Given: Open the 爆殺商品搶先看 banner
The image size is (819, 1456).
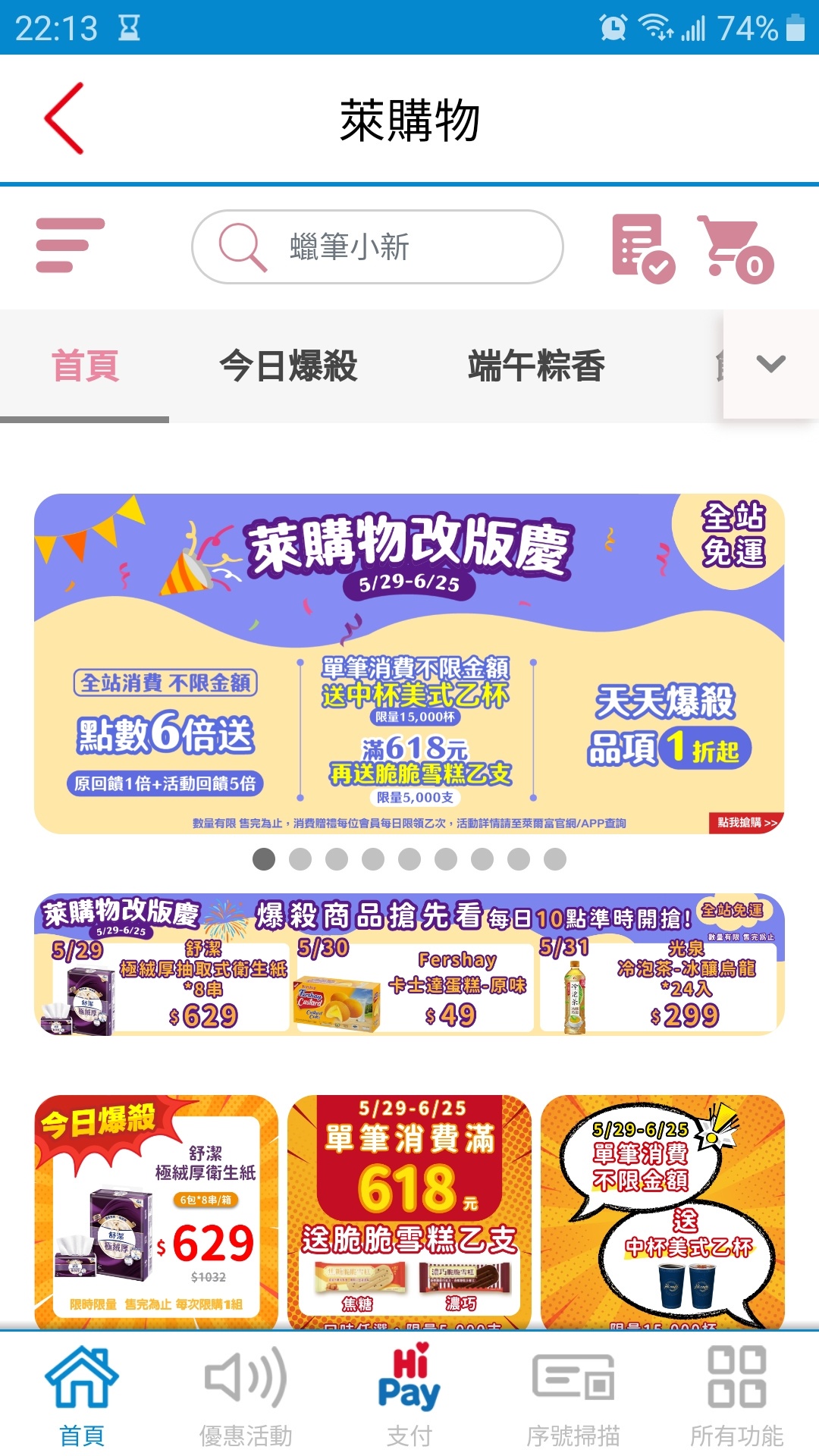Looking at the screenshot, I should (409, 965).
